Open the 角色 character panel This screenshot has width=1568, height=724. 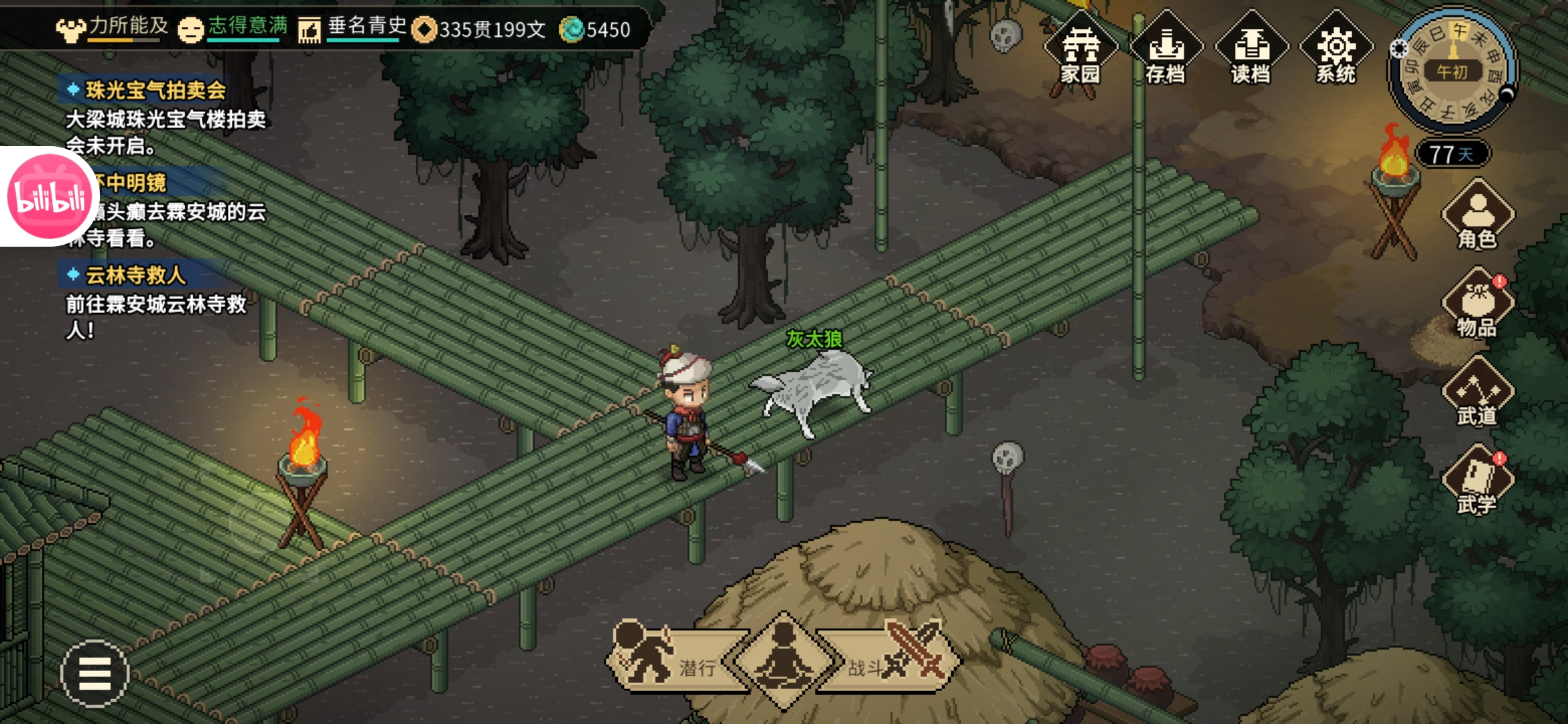pyautogui.click(x=1478, y=216)
